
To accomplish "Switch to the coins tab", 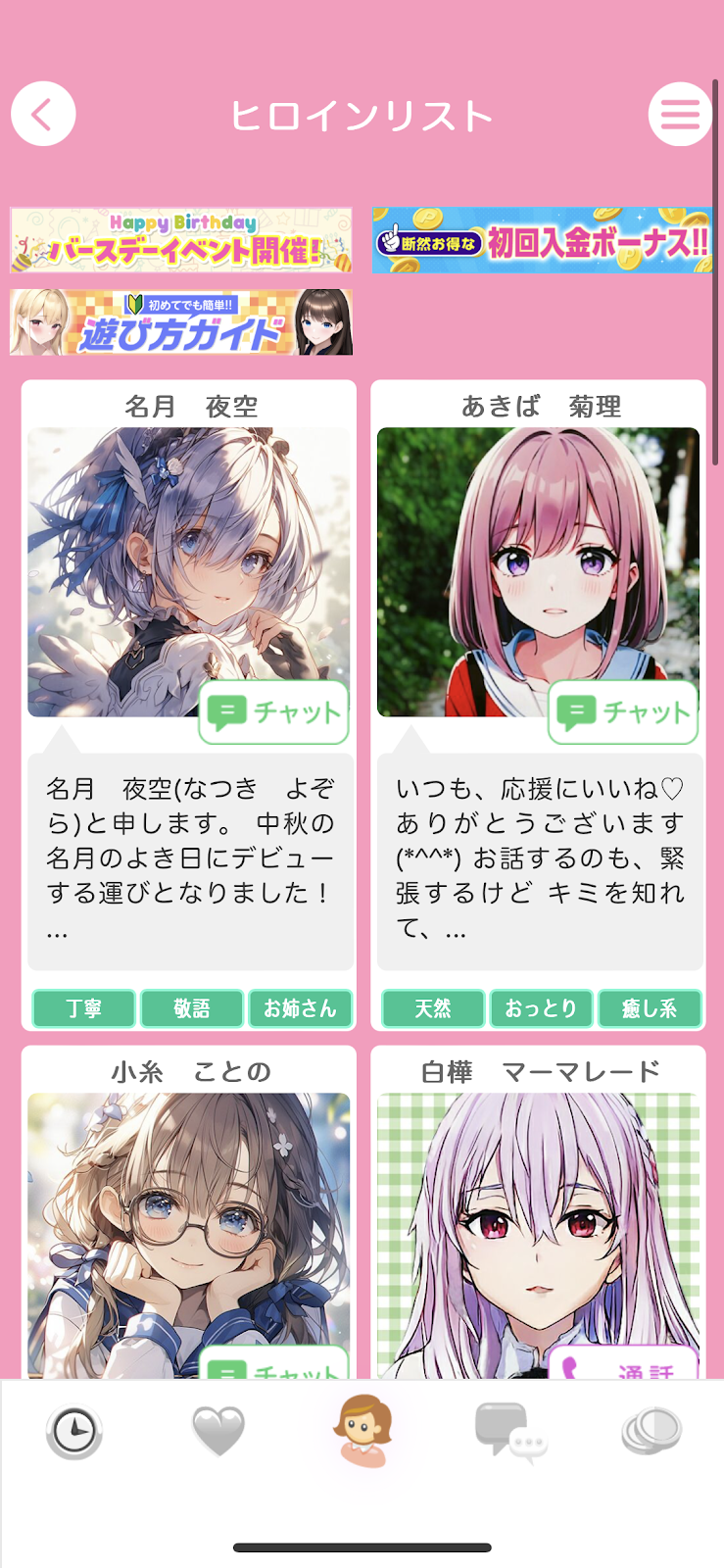I will point(652,1432).
